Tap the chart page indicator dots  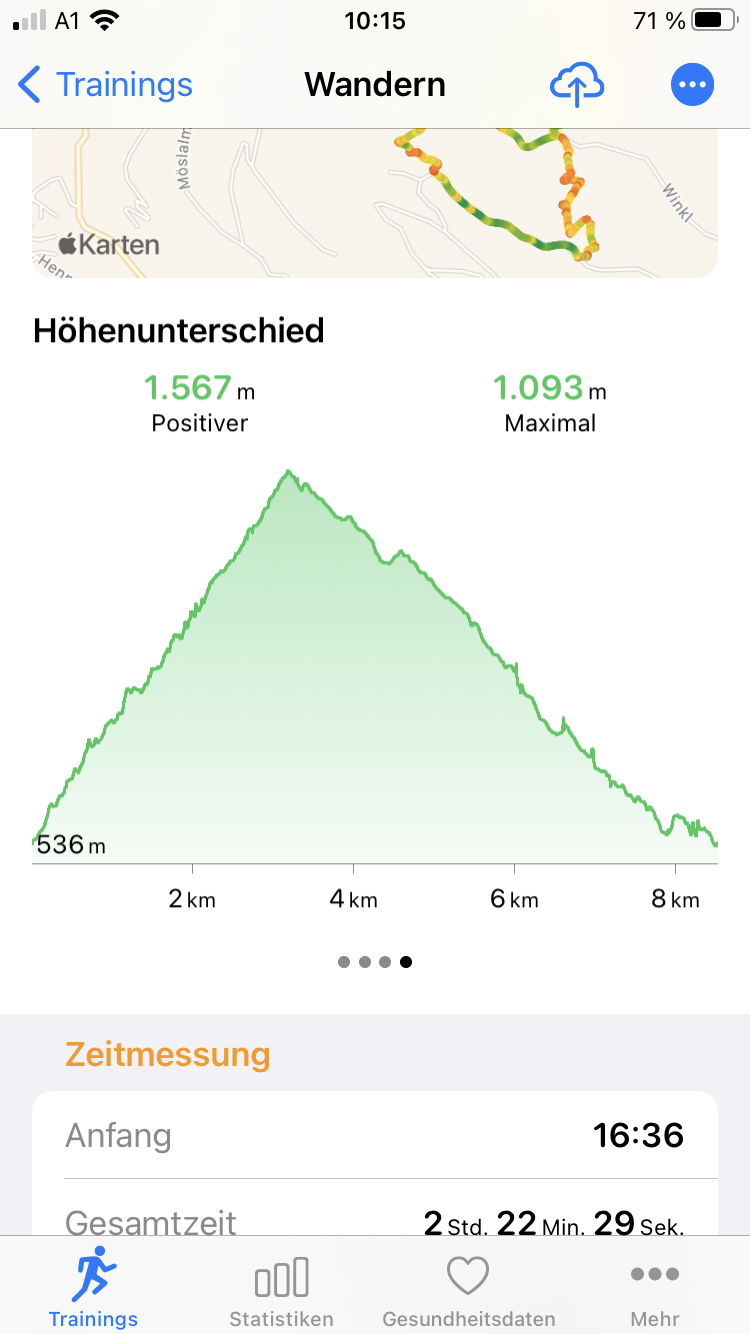(375, 962)
